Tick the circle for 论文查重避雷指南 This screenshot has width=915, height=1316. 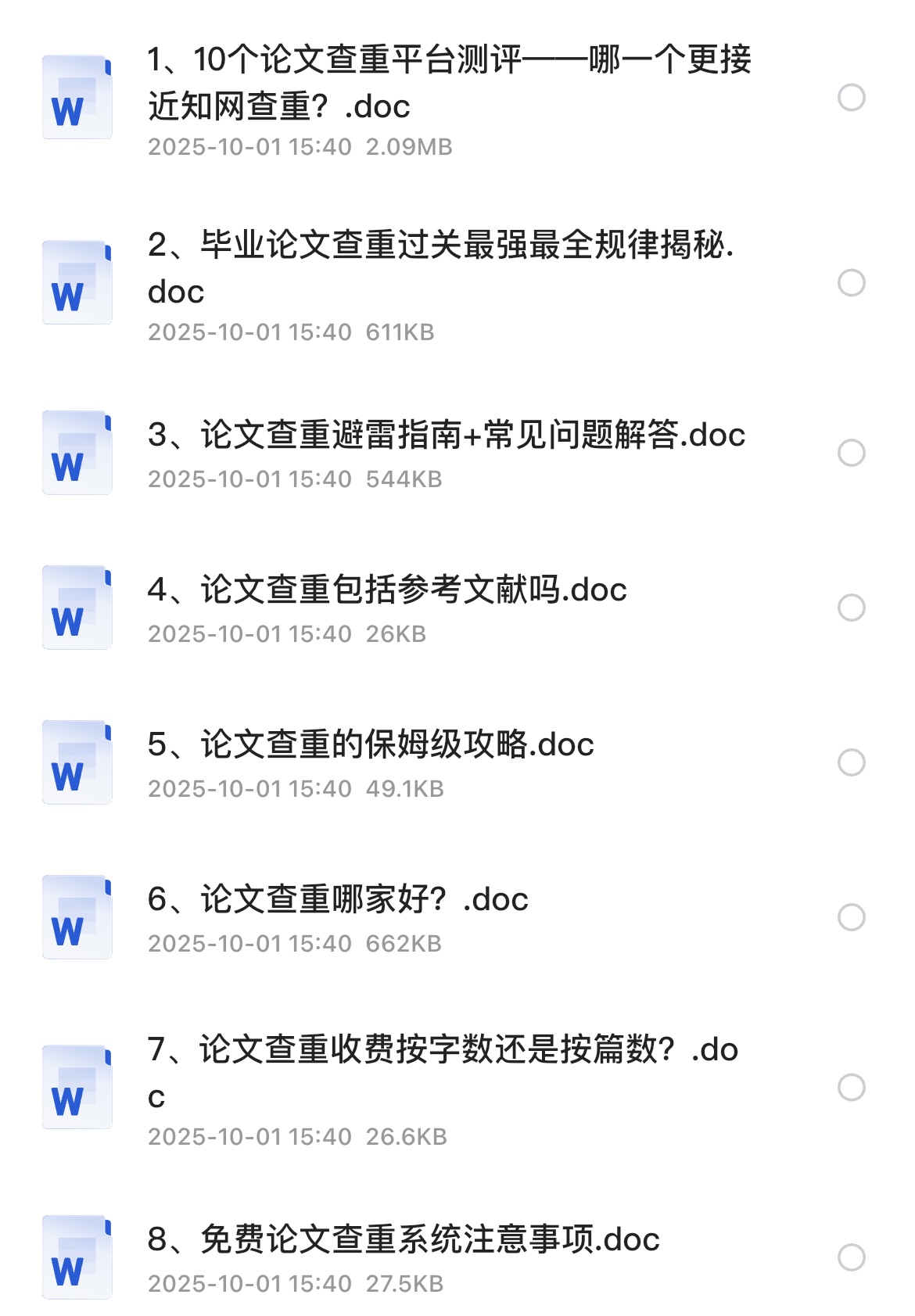point(851,453)
